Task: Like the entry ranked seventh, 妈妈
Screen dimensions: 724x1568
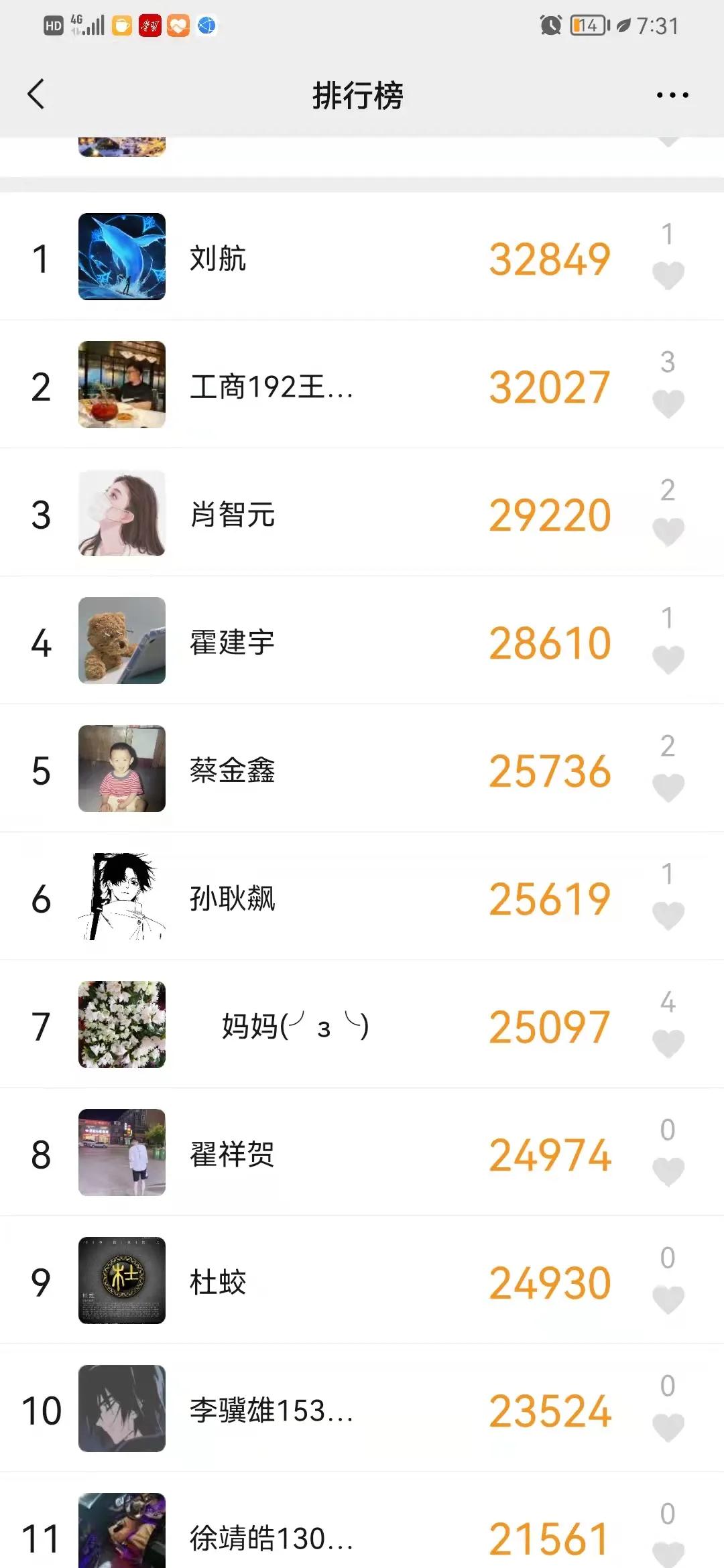Action: (x=668, y=1043)
